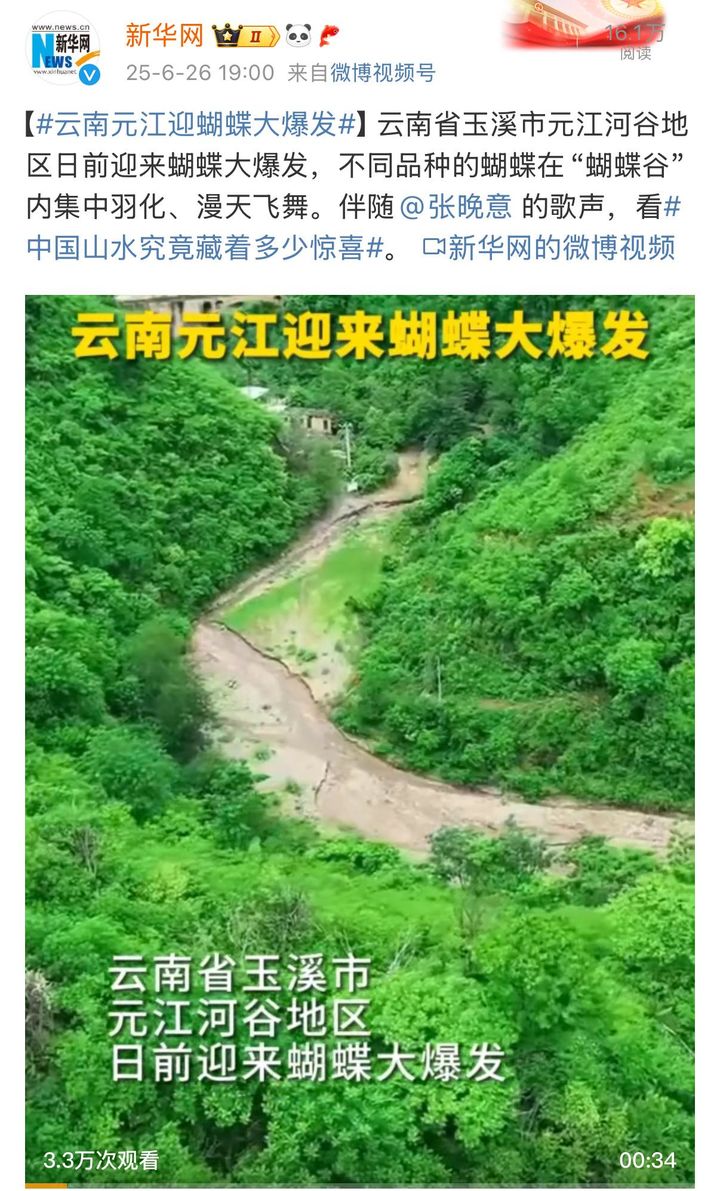720x1191 pixels.
Task: Open 新华网 profile avatar
Action: 64,48
